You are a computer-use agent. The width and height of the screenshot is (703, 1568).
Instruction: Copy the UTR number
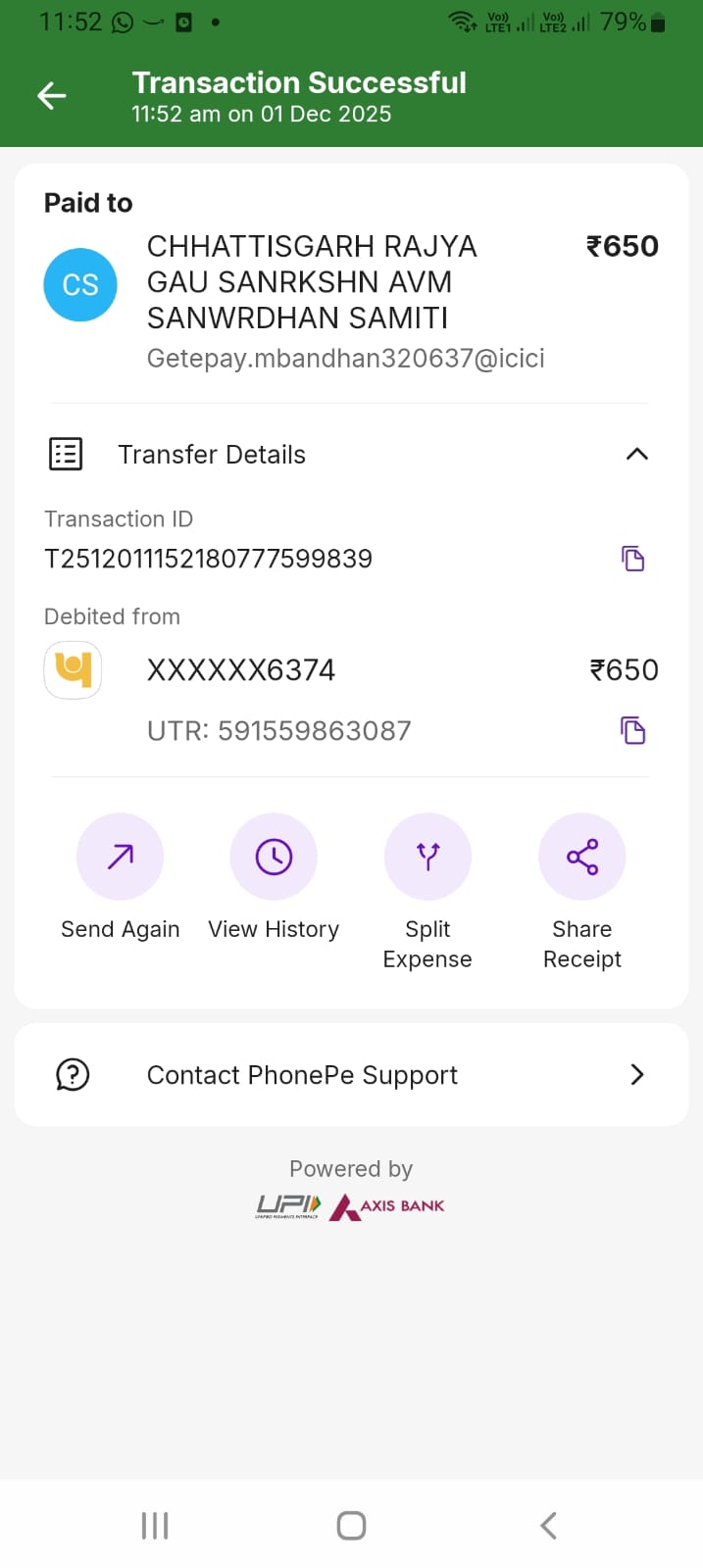point(633,730)
